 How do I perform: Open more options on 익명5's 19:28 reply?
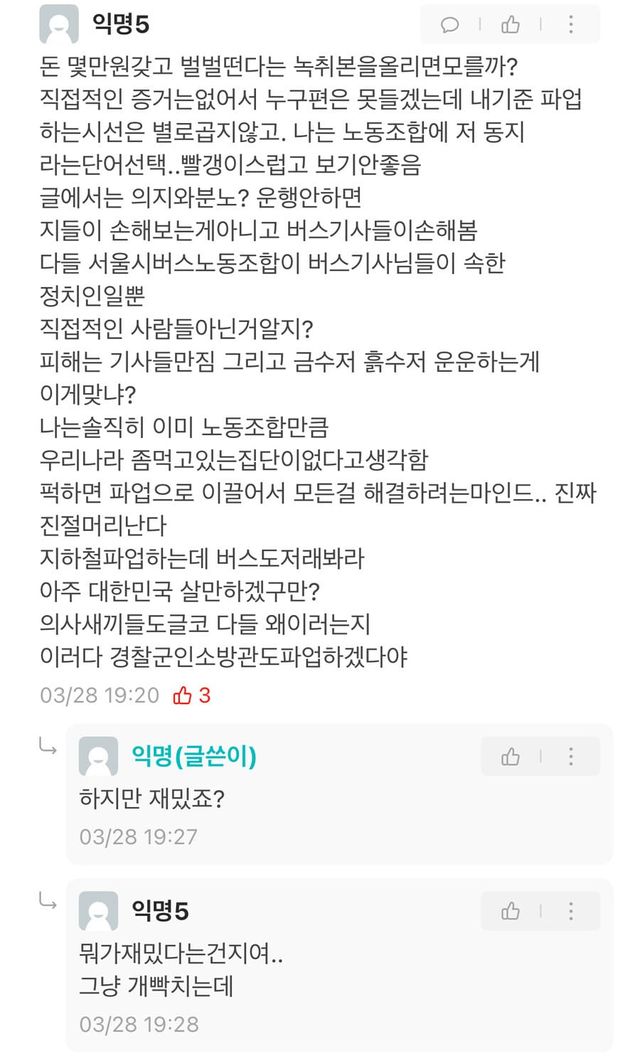571,911
